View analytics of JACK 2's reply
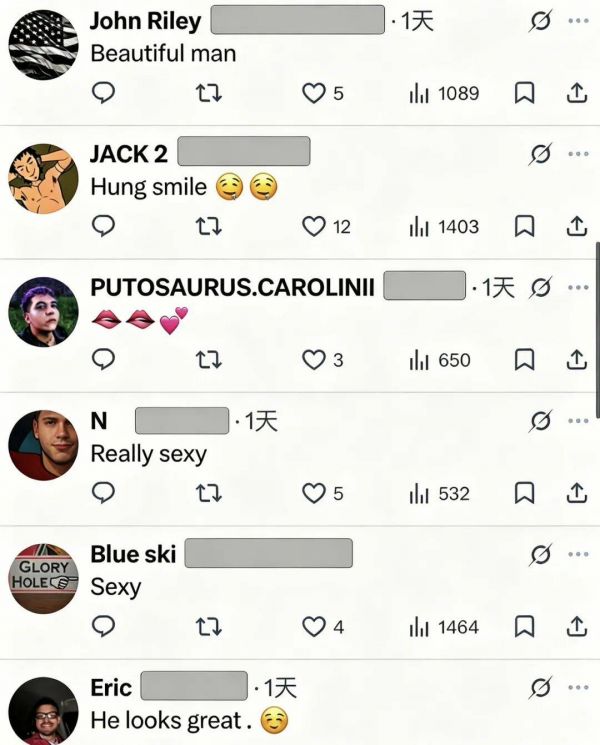 tap(445, 226)
